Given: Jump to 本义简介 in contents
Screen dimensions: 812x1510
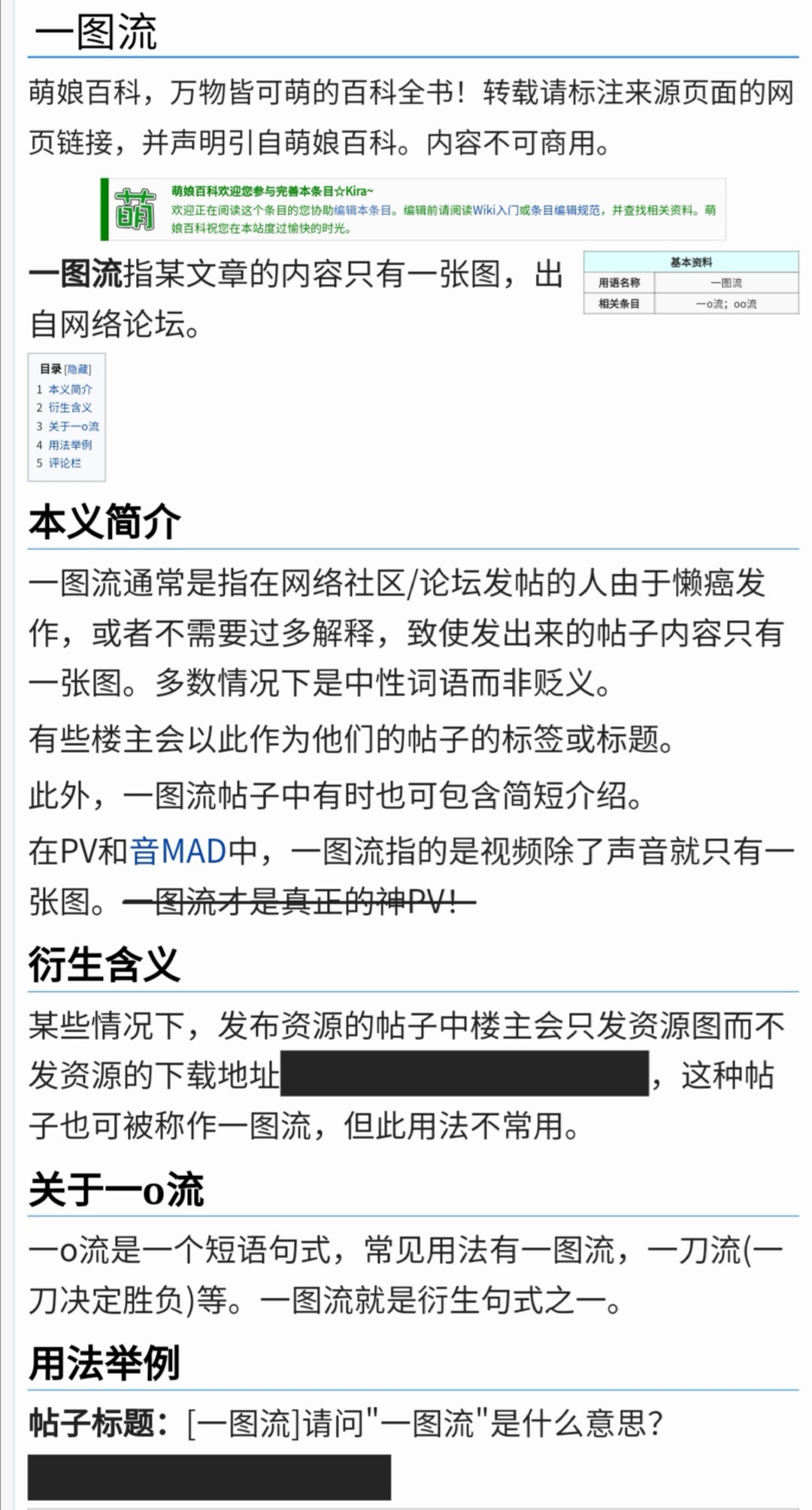Looking at the screenshot, I should (70, 390).
